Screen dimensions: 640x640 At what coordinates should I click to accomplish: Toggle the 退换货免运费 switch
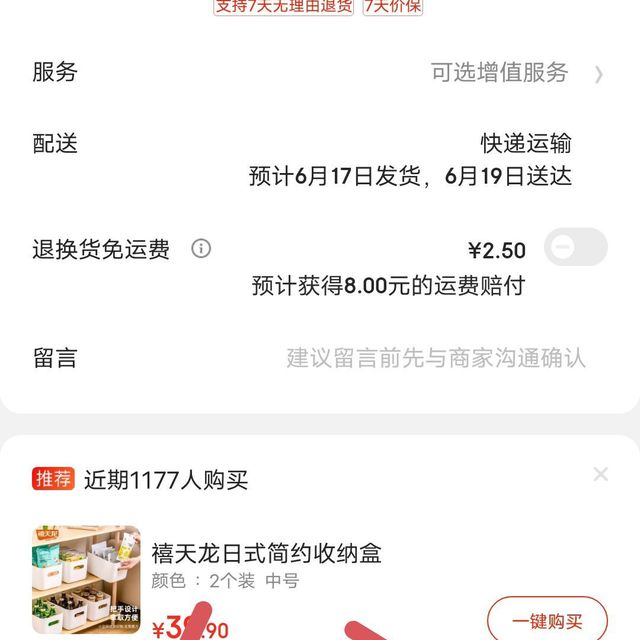[576, 247]
